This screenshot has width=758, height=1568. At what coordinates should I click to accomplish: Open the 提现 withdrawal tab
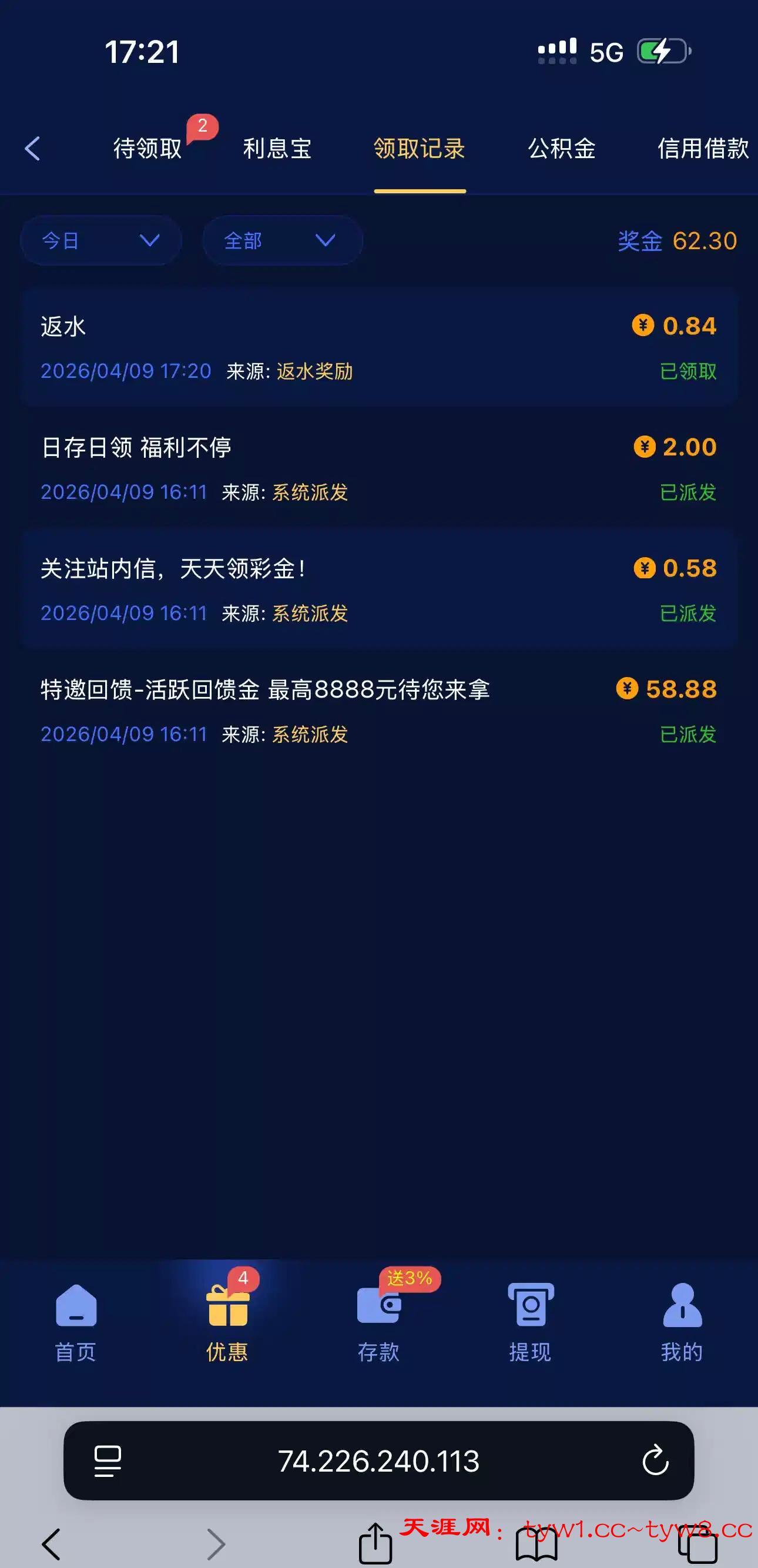pos(530,1322)
